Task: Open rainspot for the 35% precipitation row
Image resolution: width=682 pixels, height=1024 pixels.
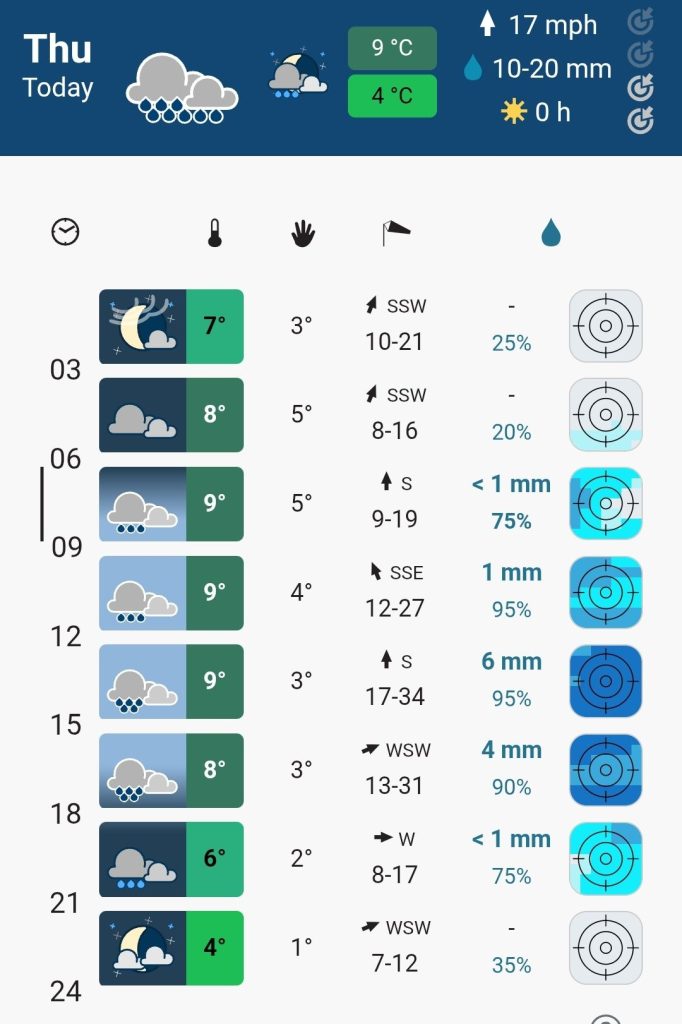Action: pyautogui.click(x=605, y=947)
